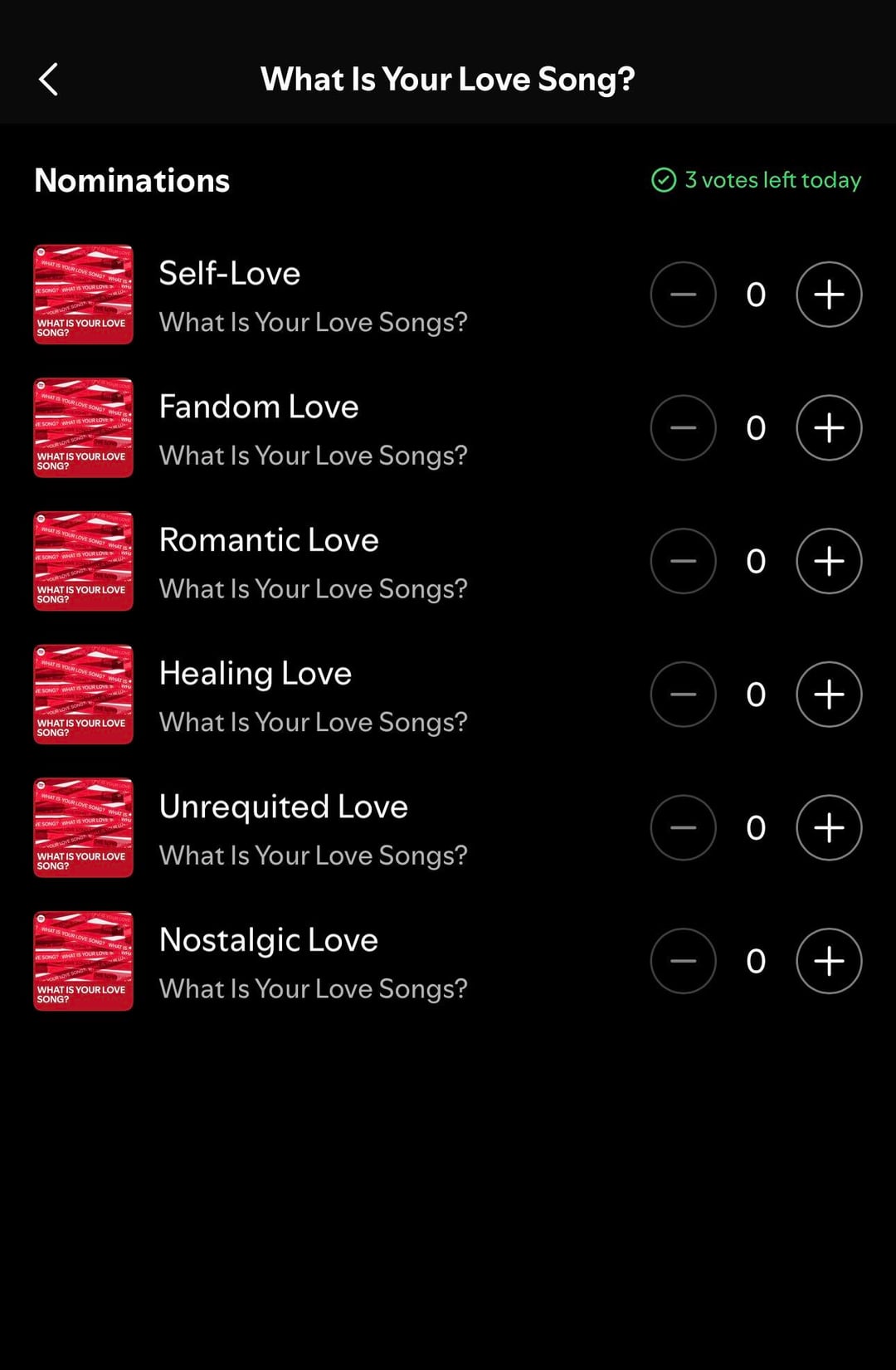
Task: Reduce the Unrequited Love vote
Action: 683,828
